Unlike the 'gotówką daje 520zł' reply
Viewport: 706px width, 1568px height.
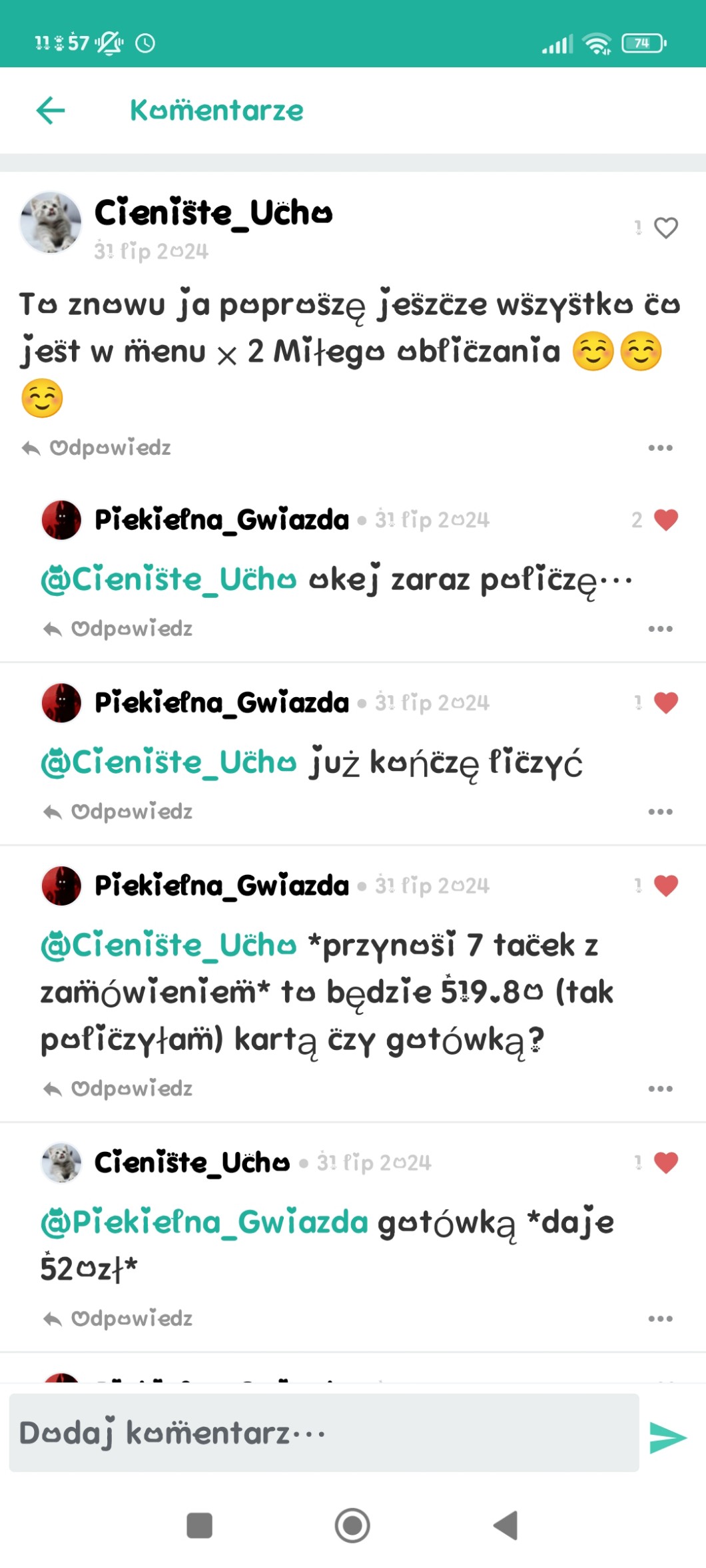tap(665, 1163)
